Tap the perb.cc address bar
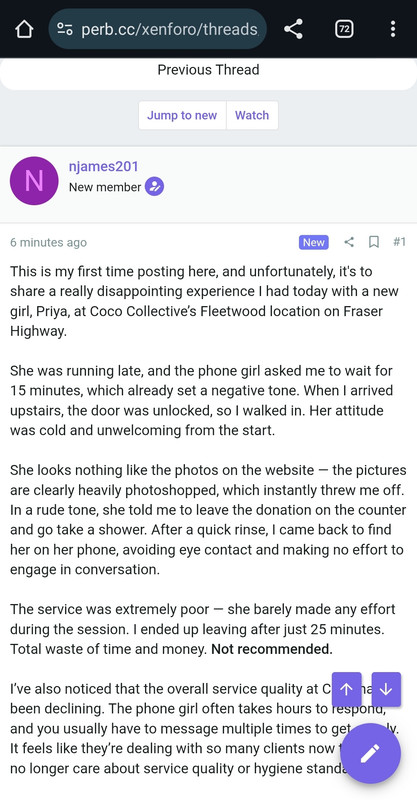This screenshot has height=800, width=417. point(157,29)
